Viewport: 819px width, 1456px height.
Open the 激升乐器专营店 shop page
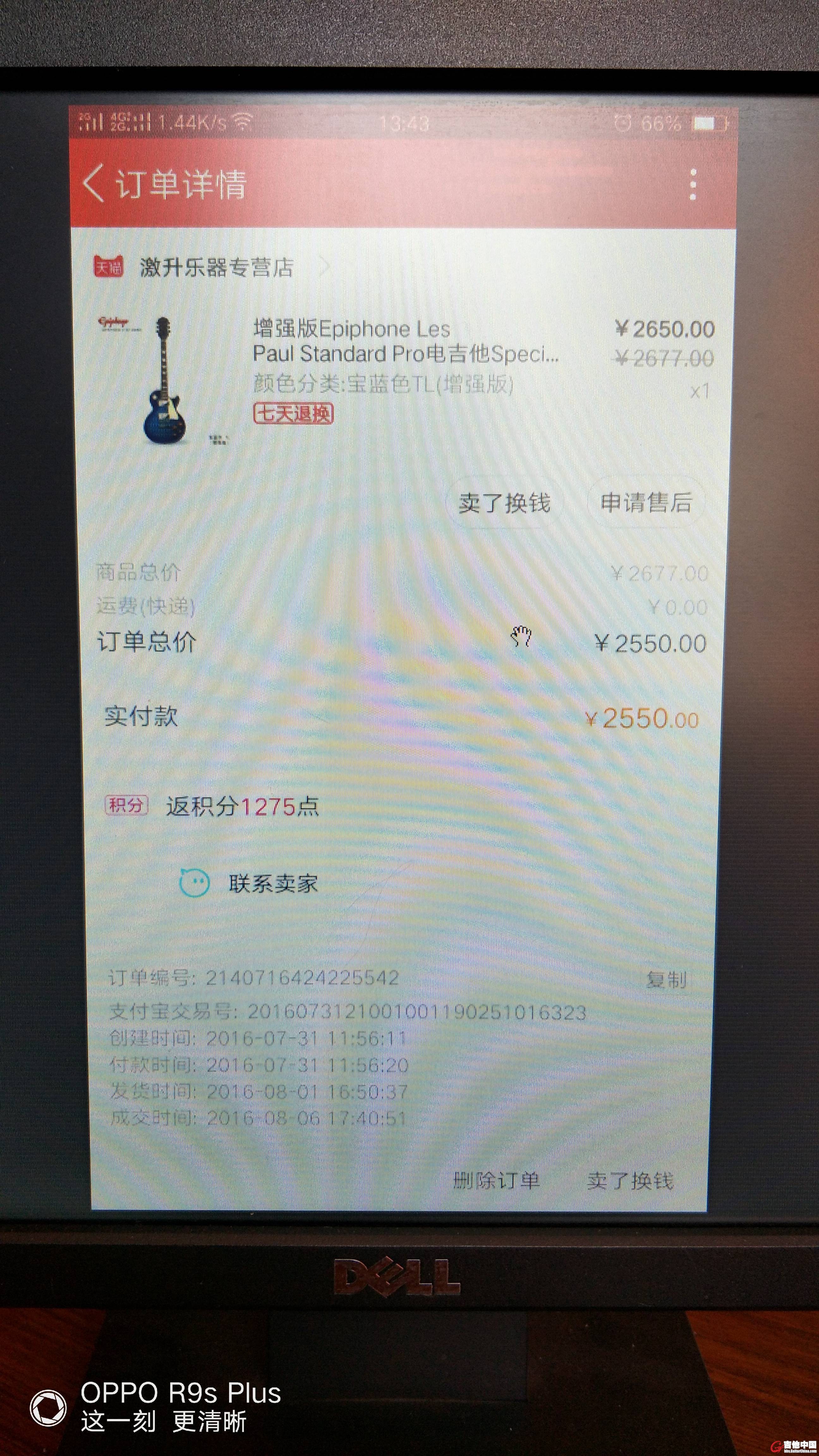[x=216, y=267]
